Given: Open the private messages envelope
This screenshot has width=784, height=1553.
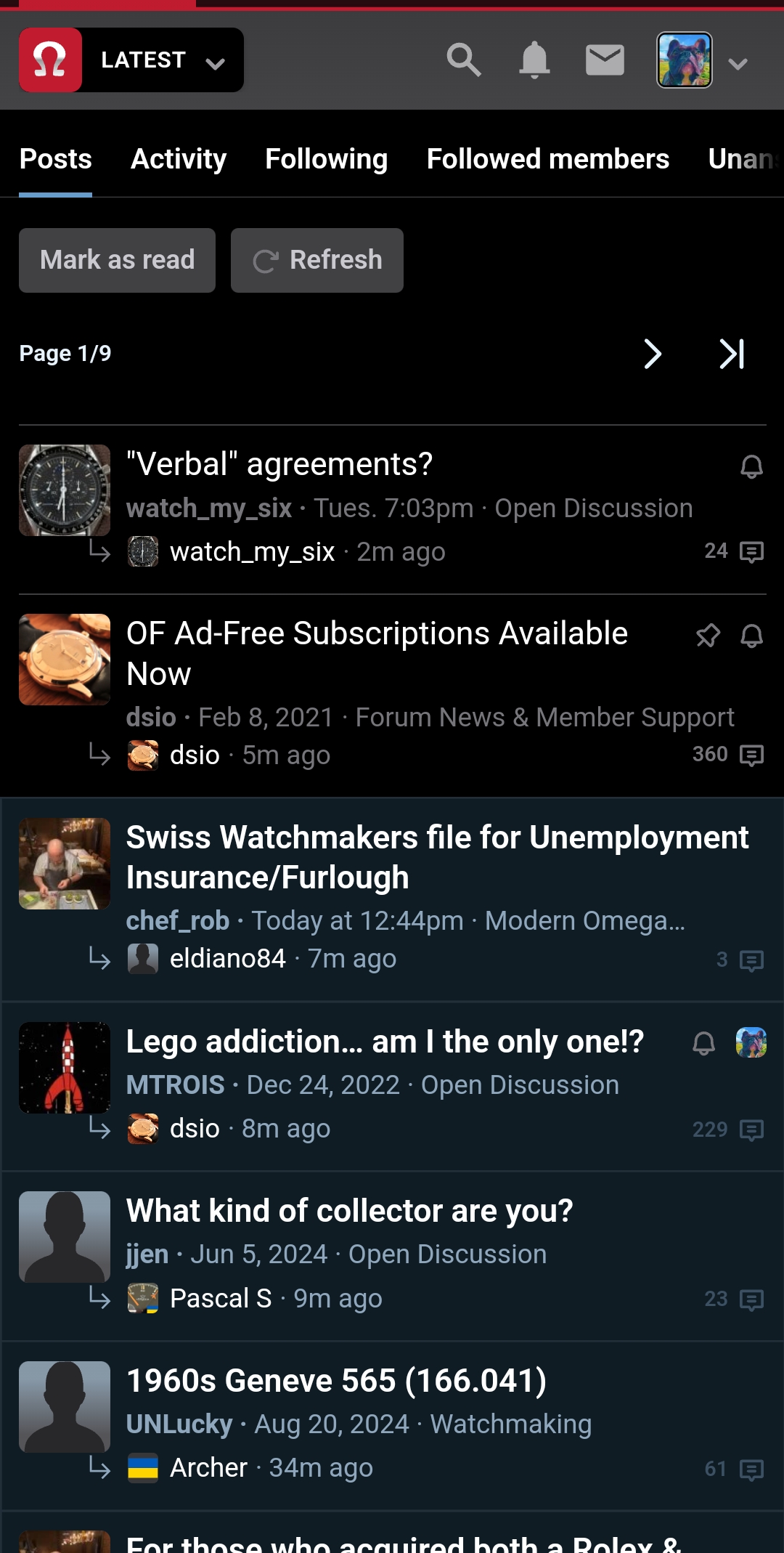Looking at the screenshot, I should [605, 60].
